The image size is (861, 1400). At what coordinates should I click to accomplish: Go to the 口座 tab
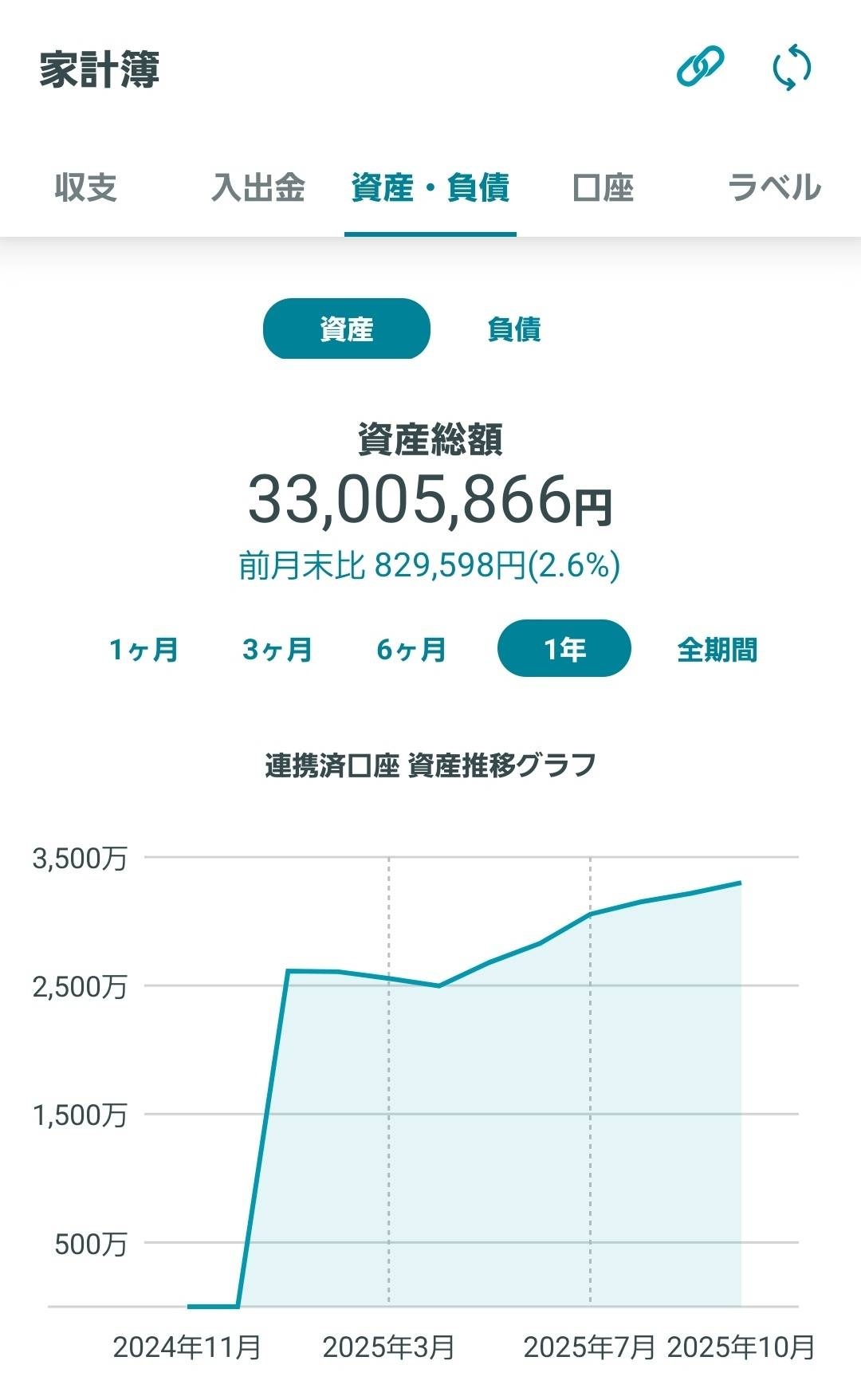tap(603, 188)
